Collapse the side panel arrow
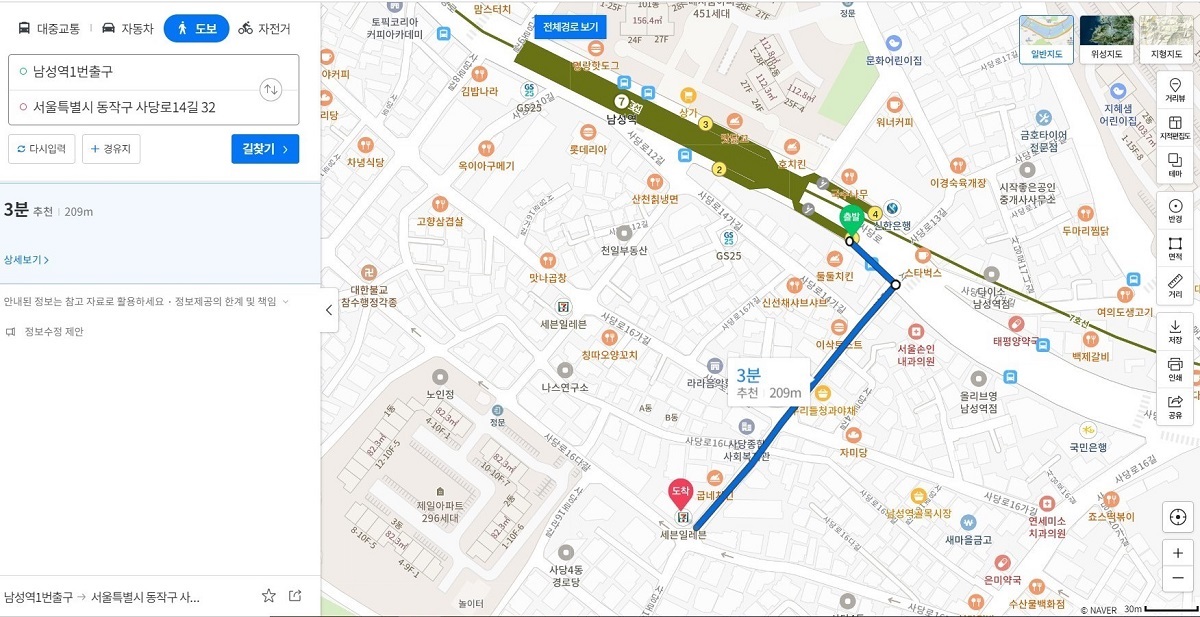Viewport: 1200px width, 617px height. click(329, 310)
